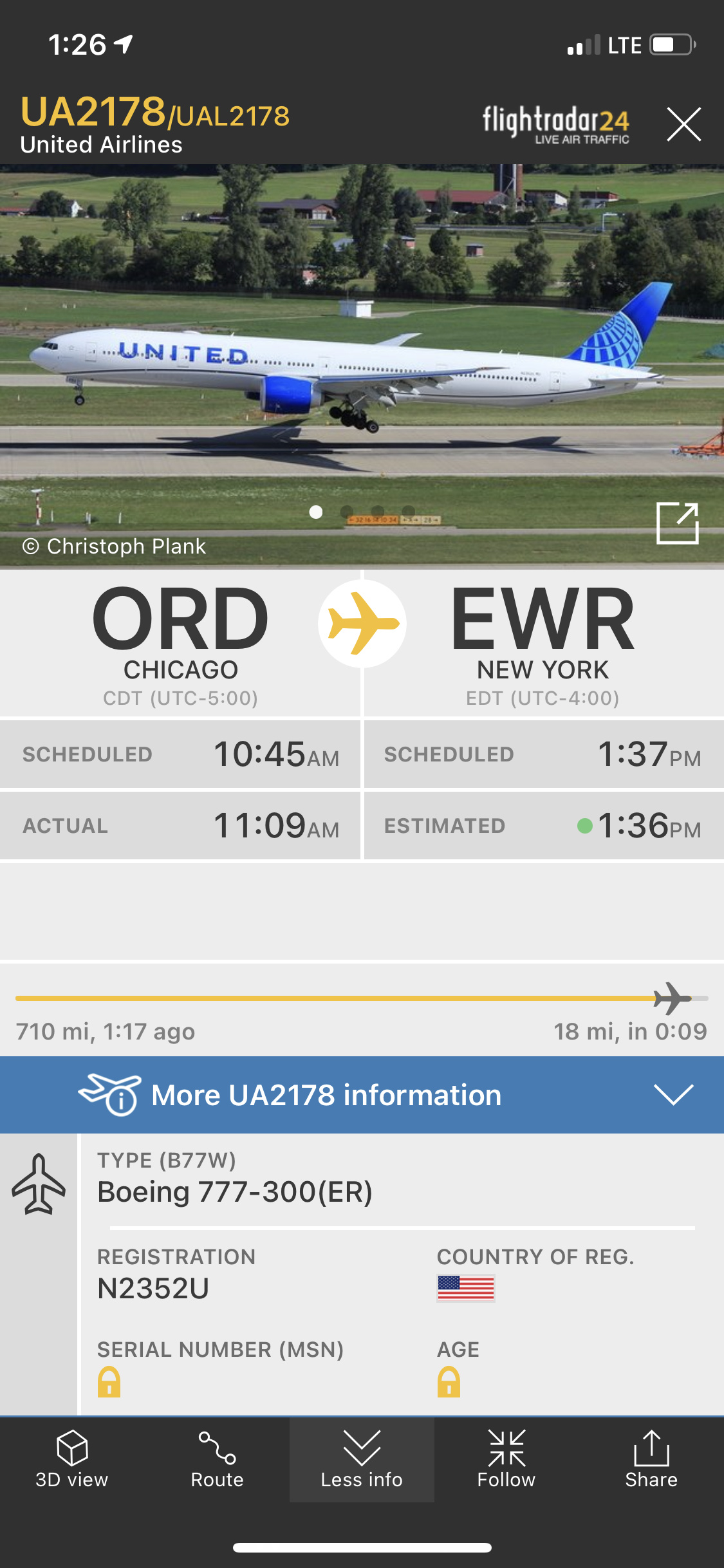Image resolution: width=724 pixels, height=1568 pixels.
Task: Tap the locked Age padlock
Action: point(449,1381)
